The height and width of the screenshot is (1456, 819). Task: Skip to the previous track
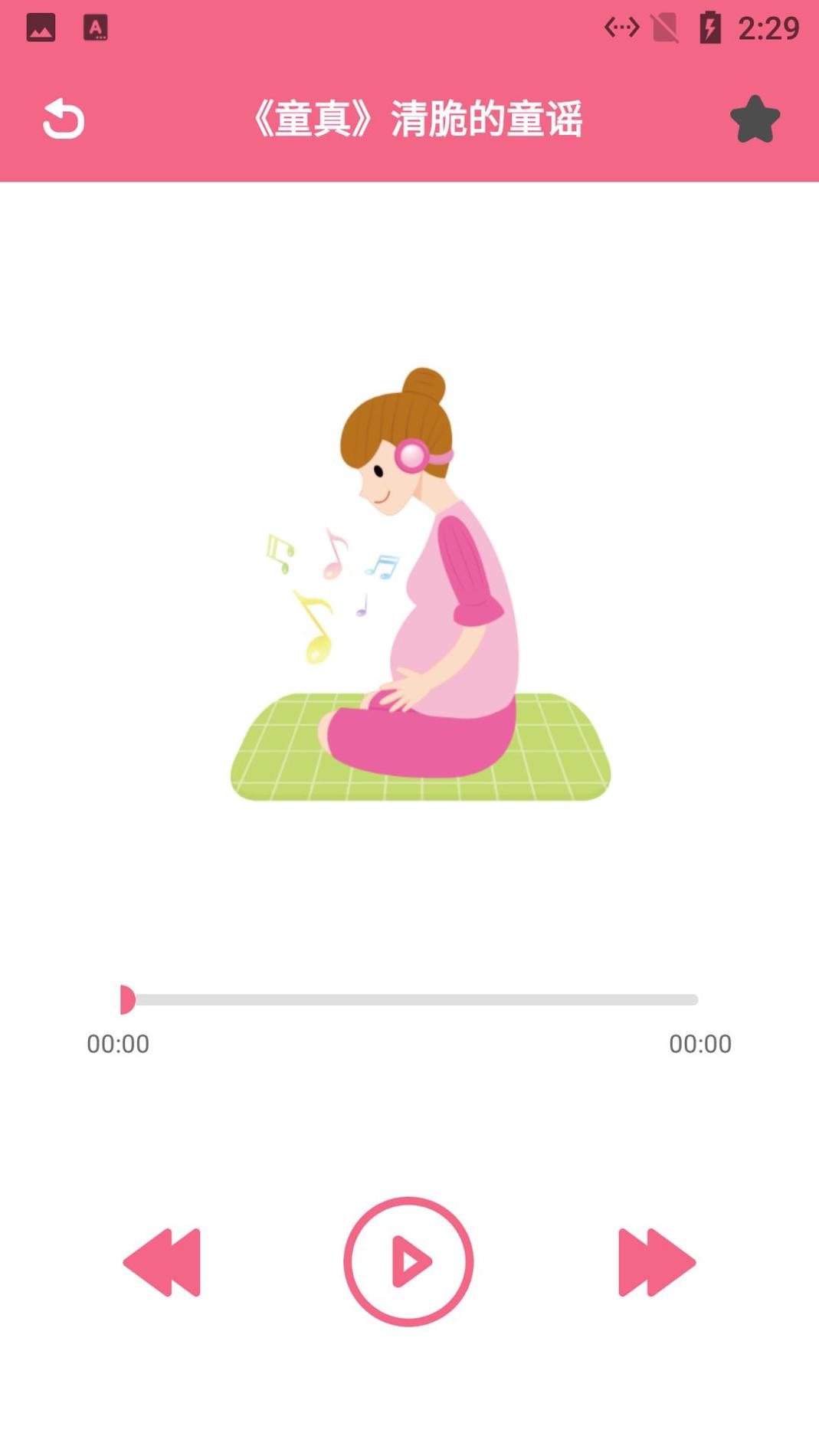click(x=162, y=1261)
